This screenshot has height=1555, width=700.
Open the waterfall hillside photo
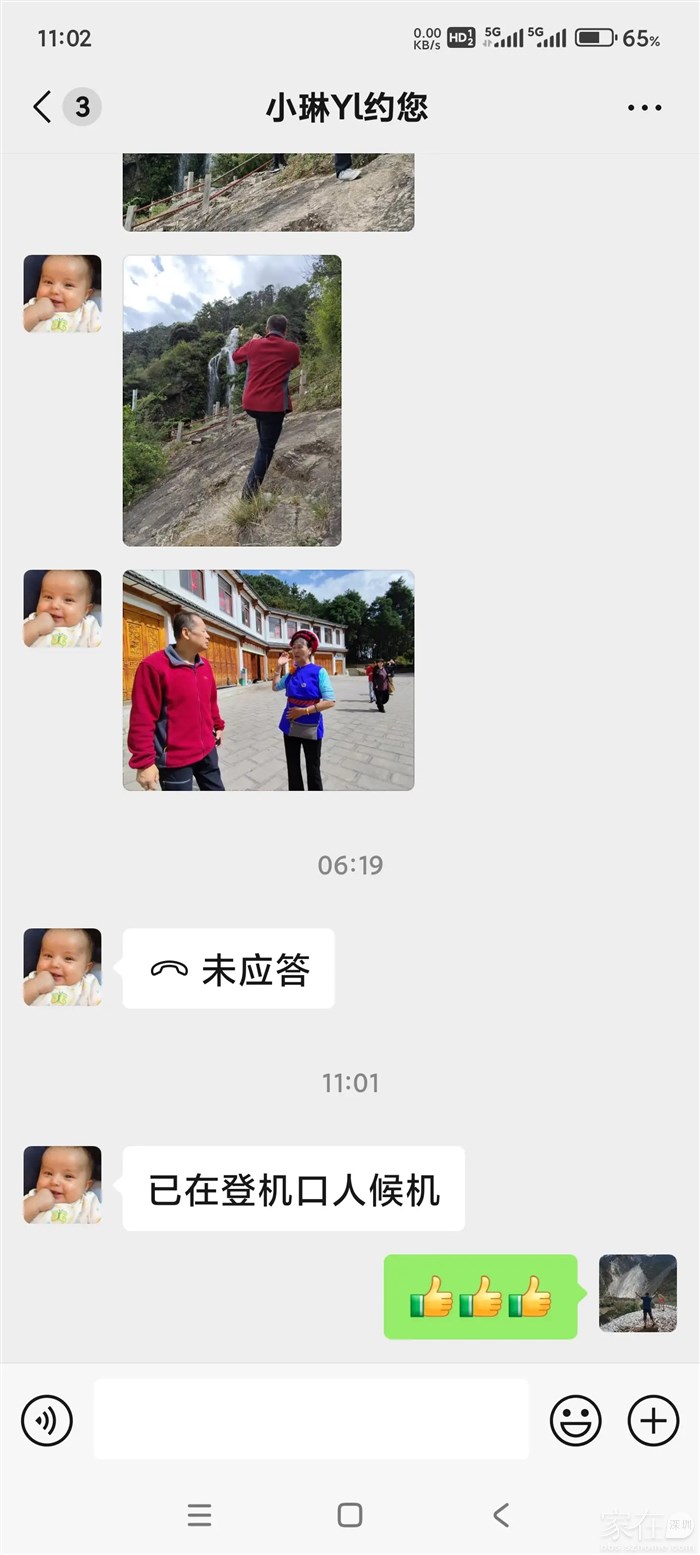[x=232, y=400]
